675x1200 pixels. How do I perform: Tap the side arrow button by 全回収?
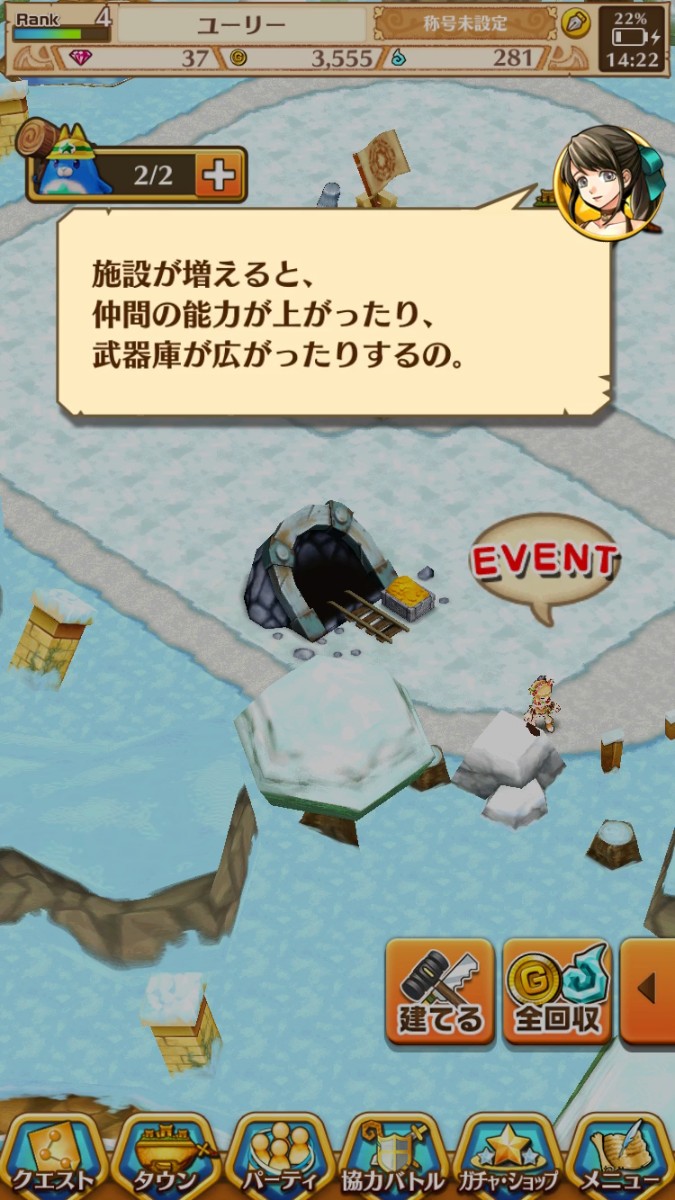point(647,990)
